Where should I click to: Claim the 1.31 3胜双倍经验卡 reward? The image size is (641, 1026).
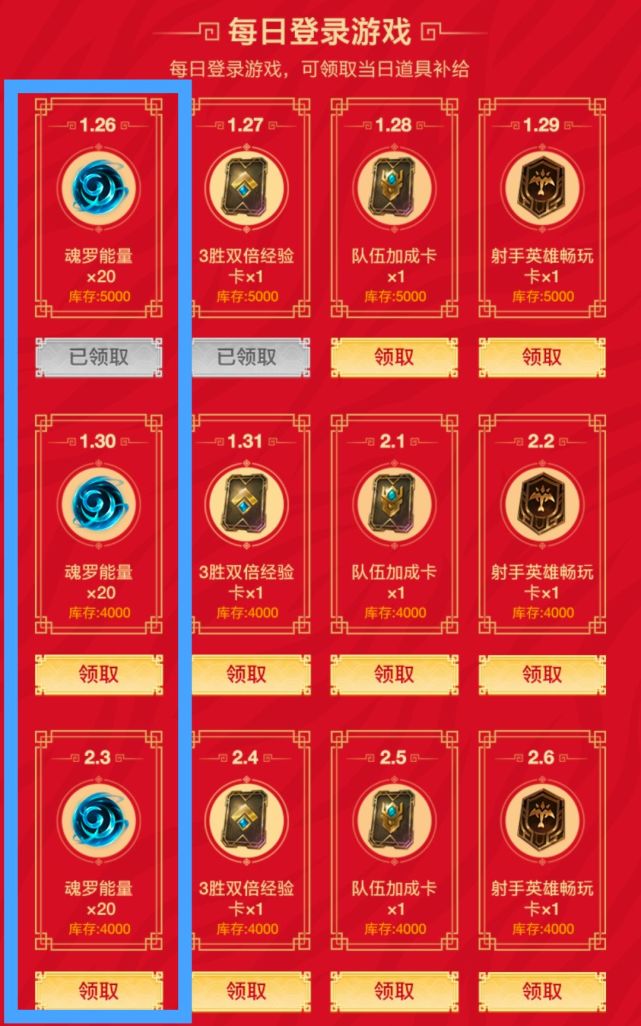click(246, 674)
